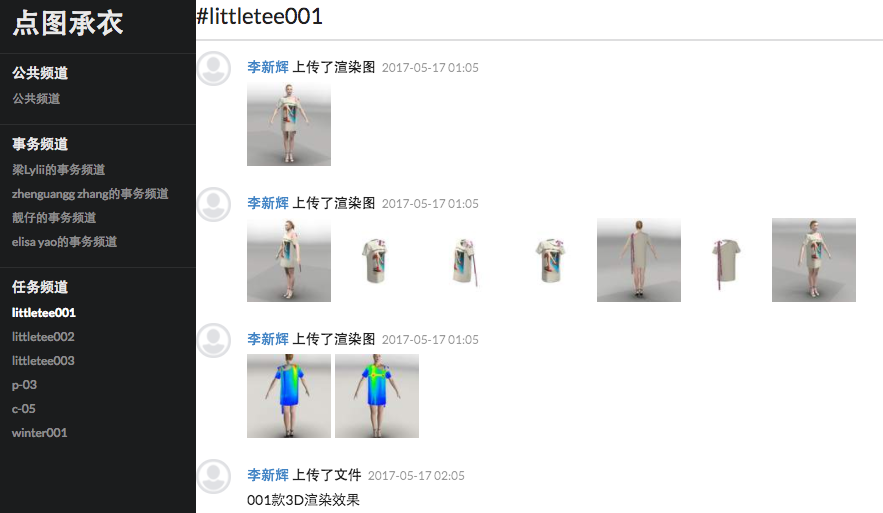Screen dimensions: 883x513
Task: Open the single render image in the first post
Action: 288,124
